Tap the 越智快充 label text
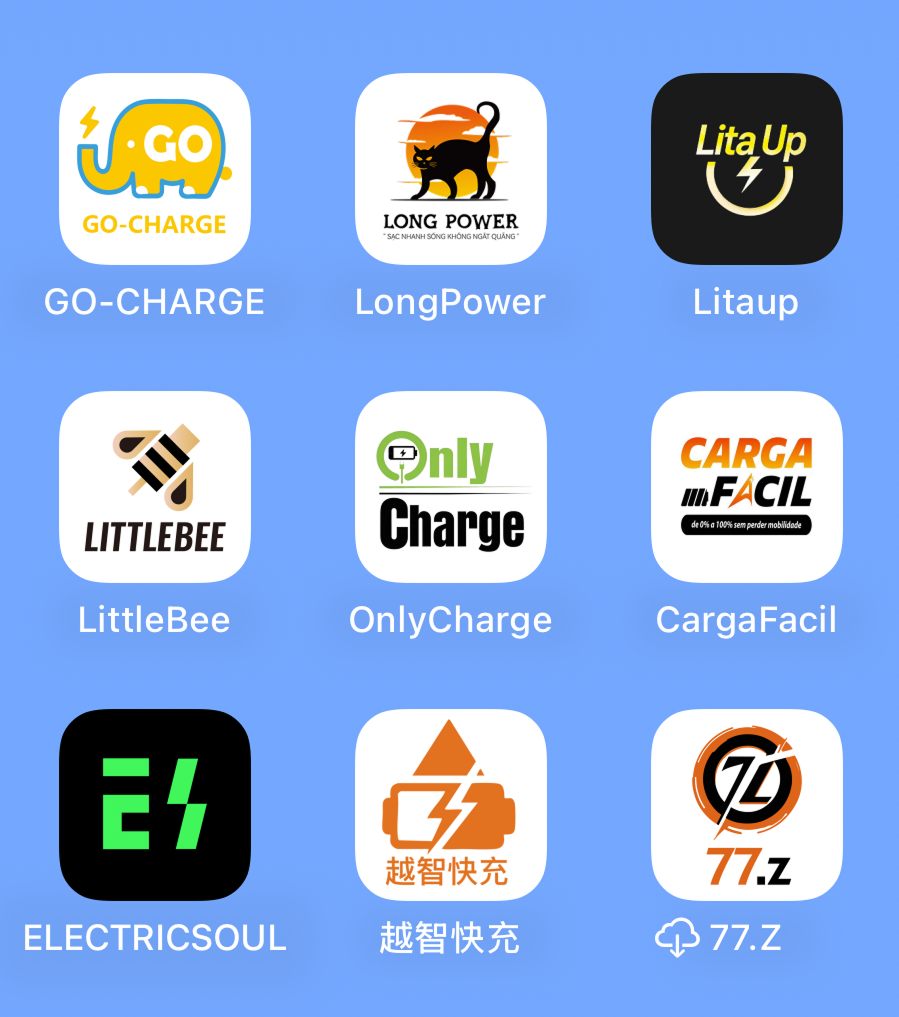 pos(450,938)
